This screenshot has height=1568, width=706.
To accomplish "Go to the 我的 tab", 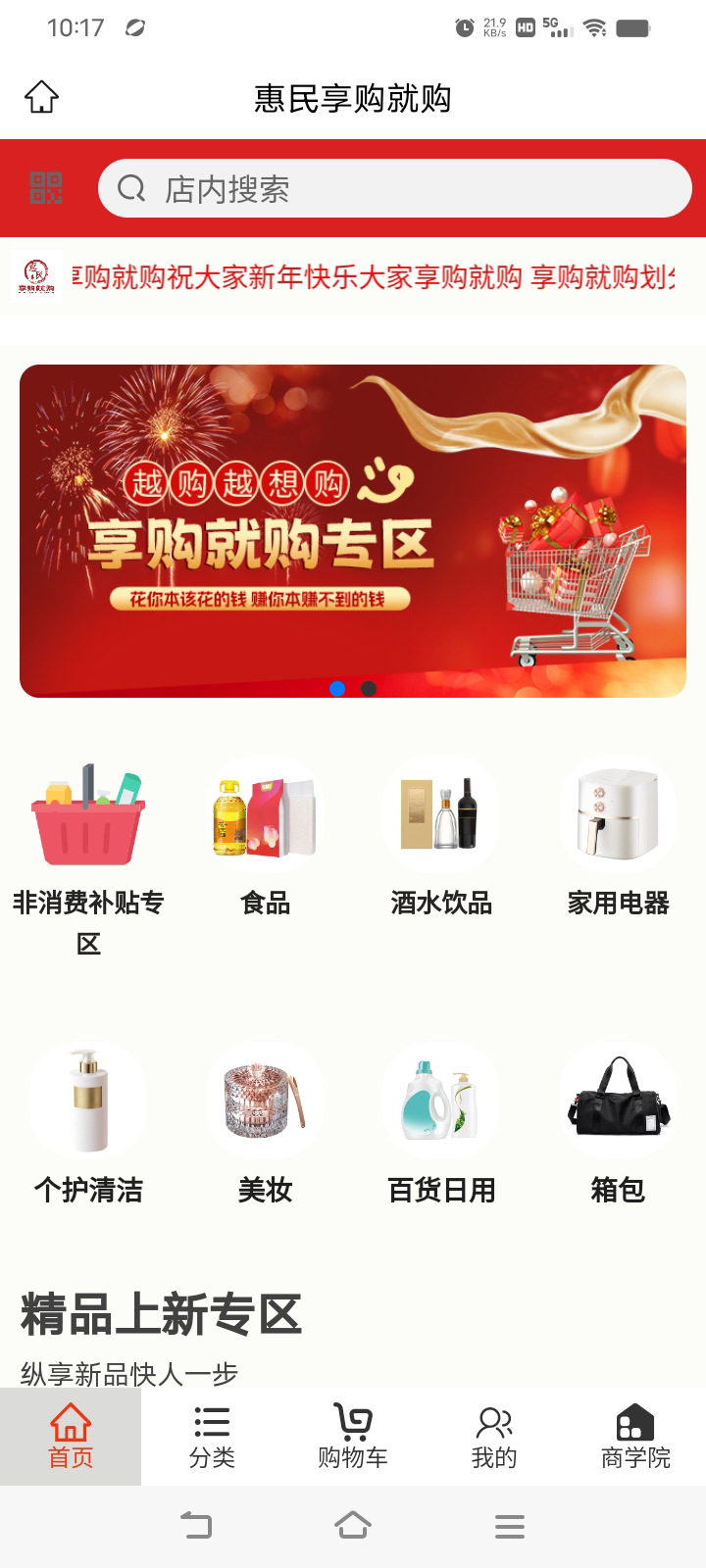I will click(x=494, y=1437).
